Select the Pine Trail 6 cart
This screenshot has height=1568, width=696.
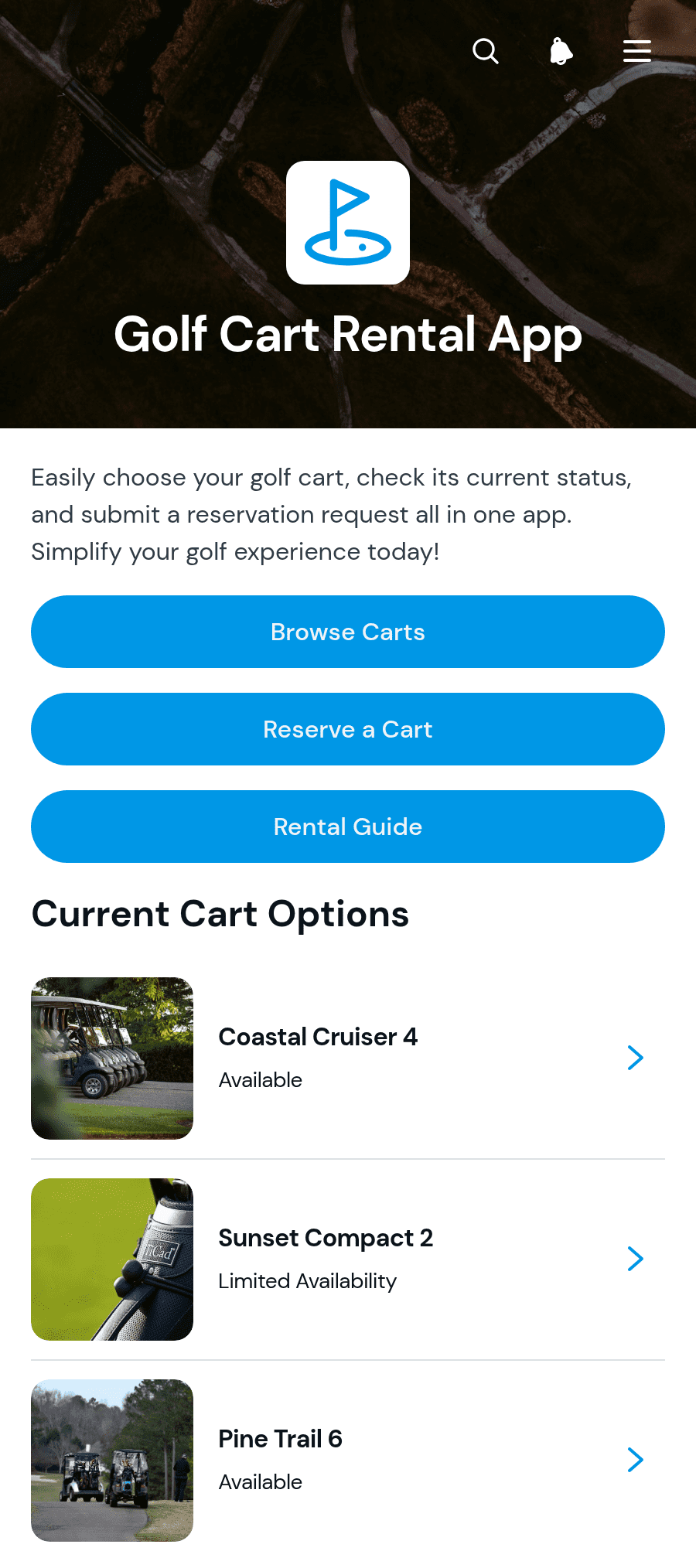348,1461
